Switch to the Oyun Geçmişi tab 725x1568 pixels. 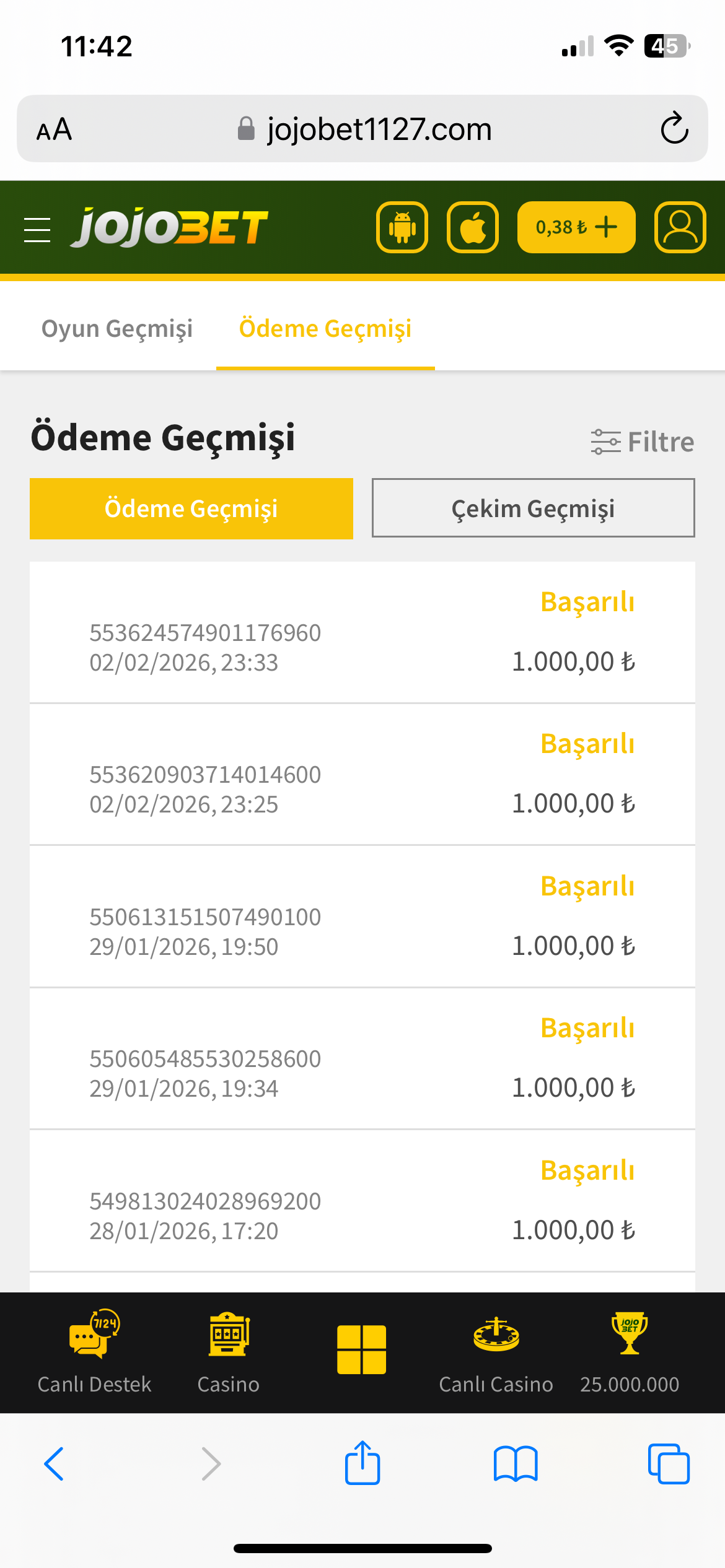[x=117, y=329]
